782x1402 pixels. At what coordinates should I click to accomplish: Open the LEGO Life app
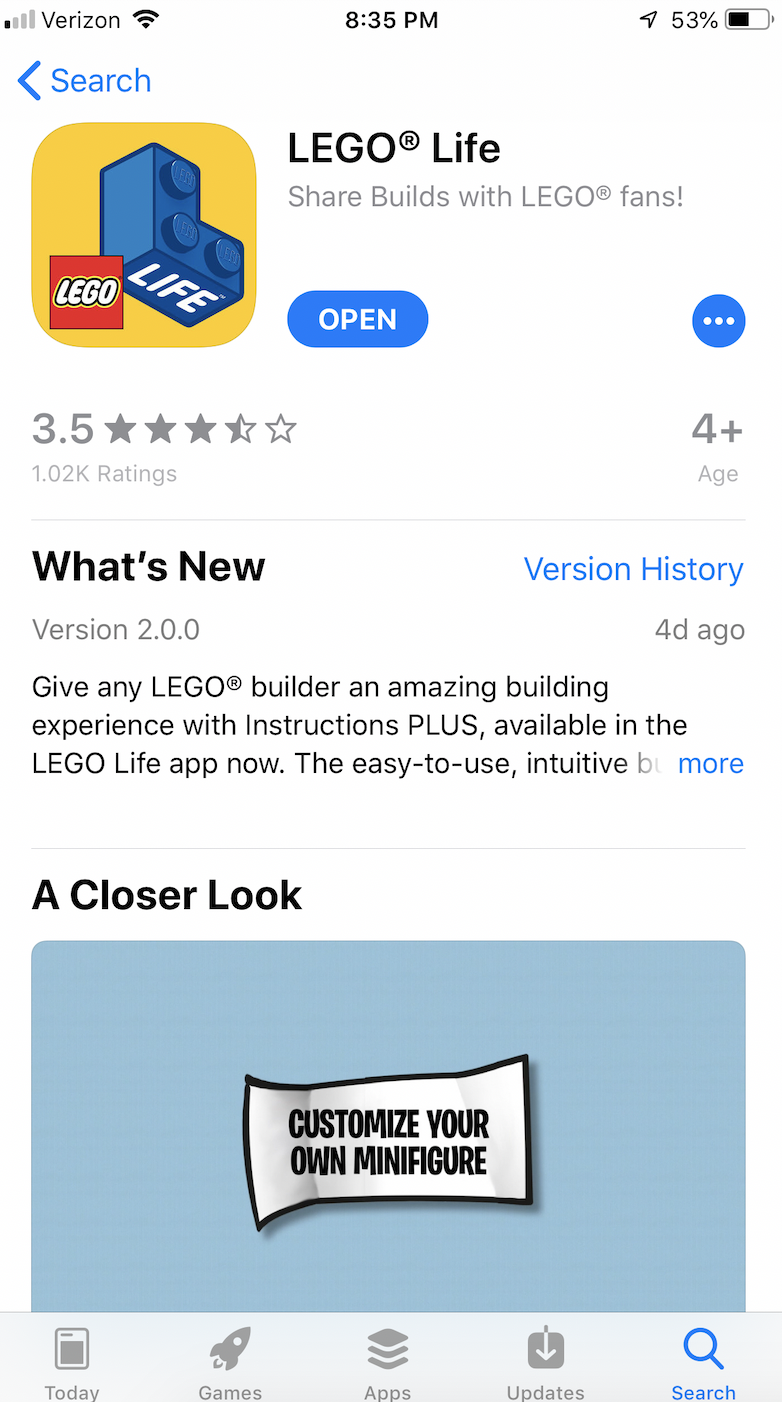coord(357,320)
